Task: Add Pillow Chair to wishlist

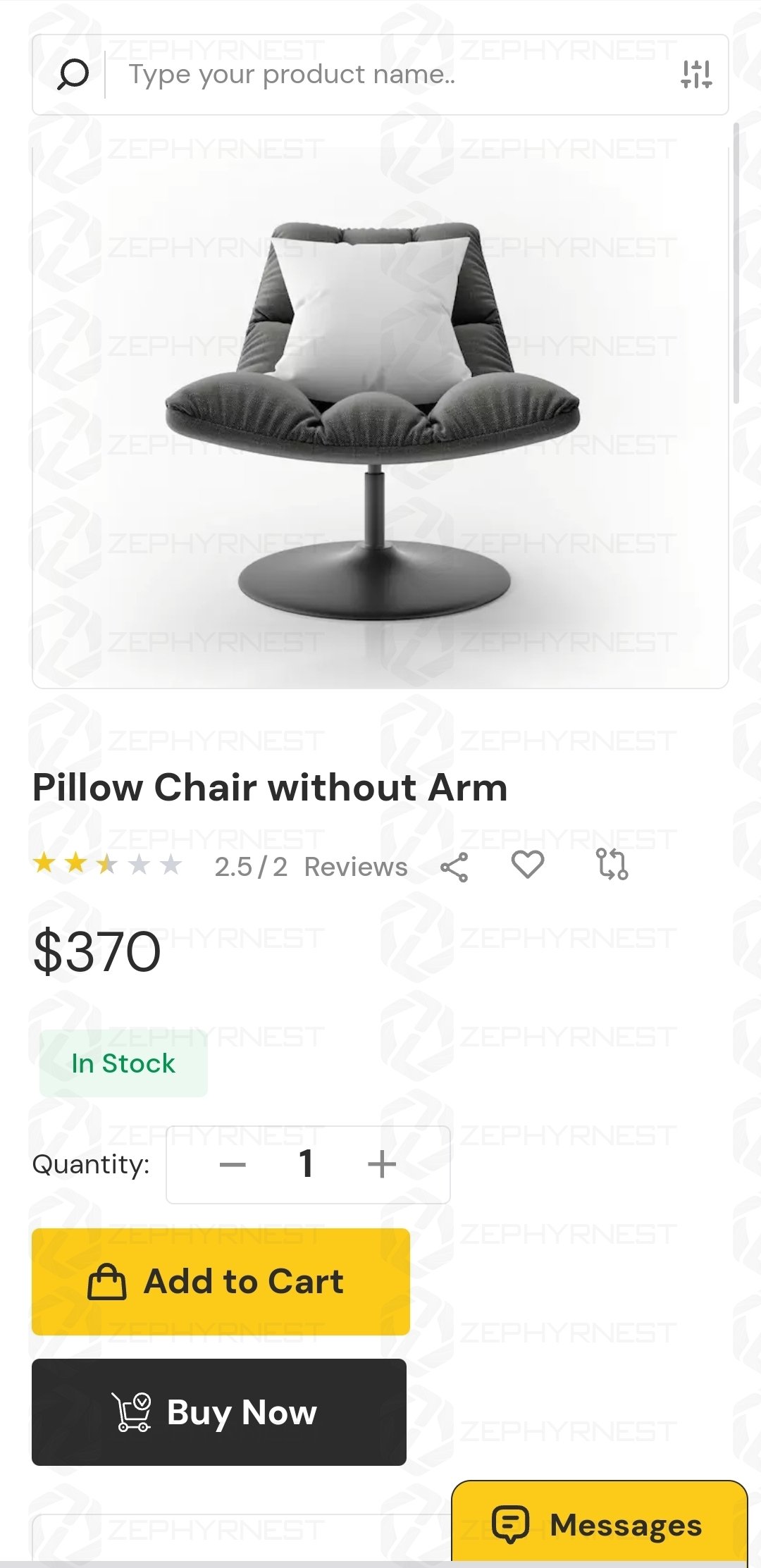Action: click(527, 865)
